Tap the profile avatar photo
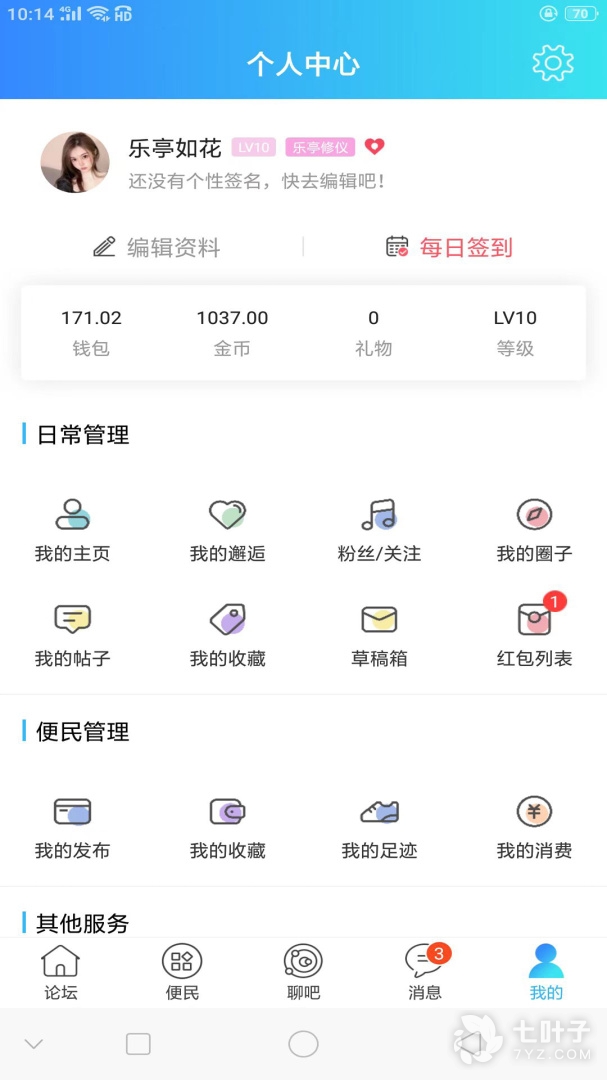Image resolution: width=607 pixels, height=1080 pixels. [x=75, y=162]
